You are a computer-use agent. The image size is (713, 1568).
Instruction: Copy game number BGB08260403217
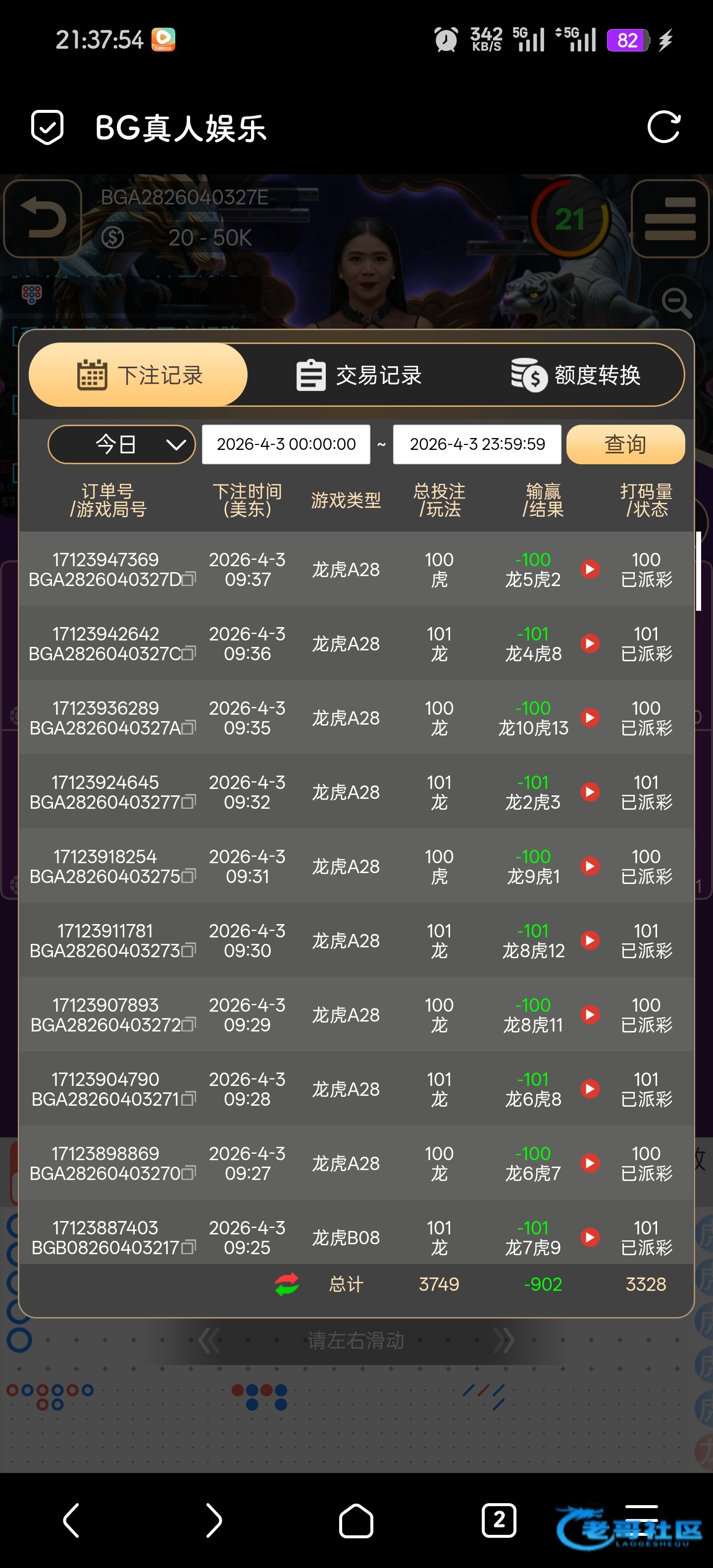[189, 1247]
